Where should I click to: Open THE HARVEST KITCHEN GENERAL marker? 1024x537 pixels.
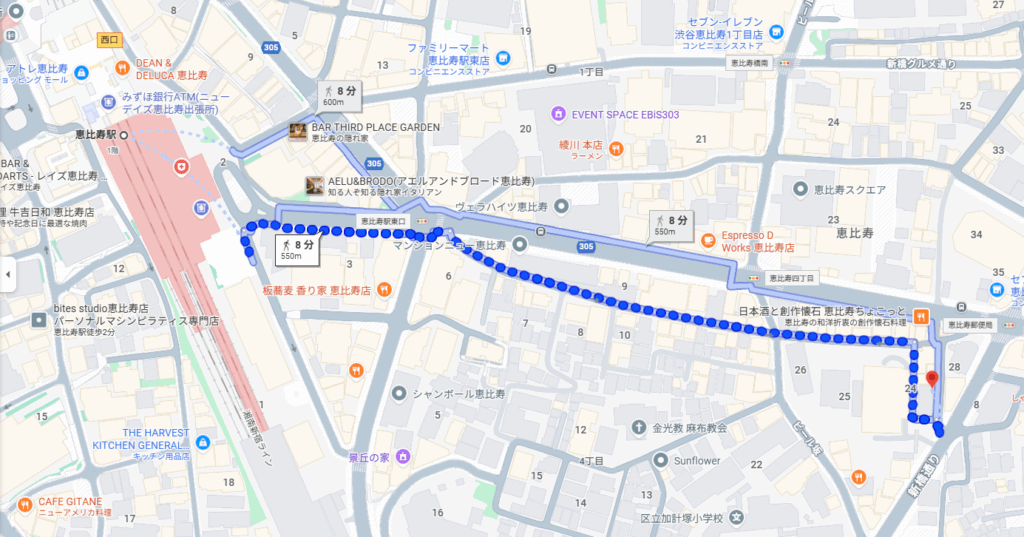(203, 442)
